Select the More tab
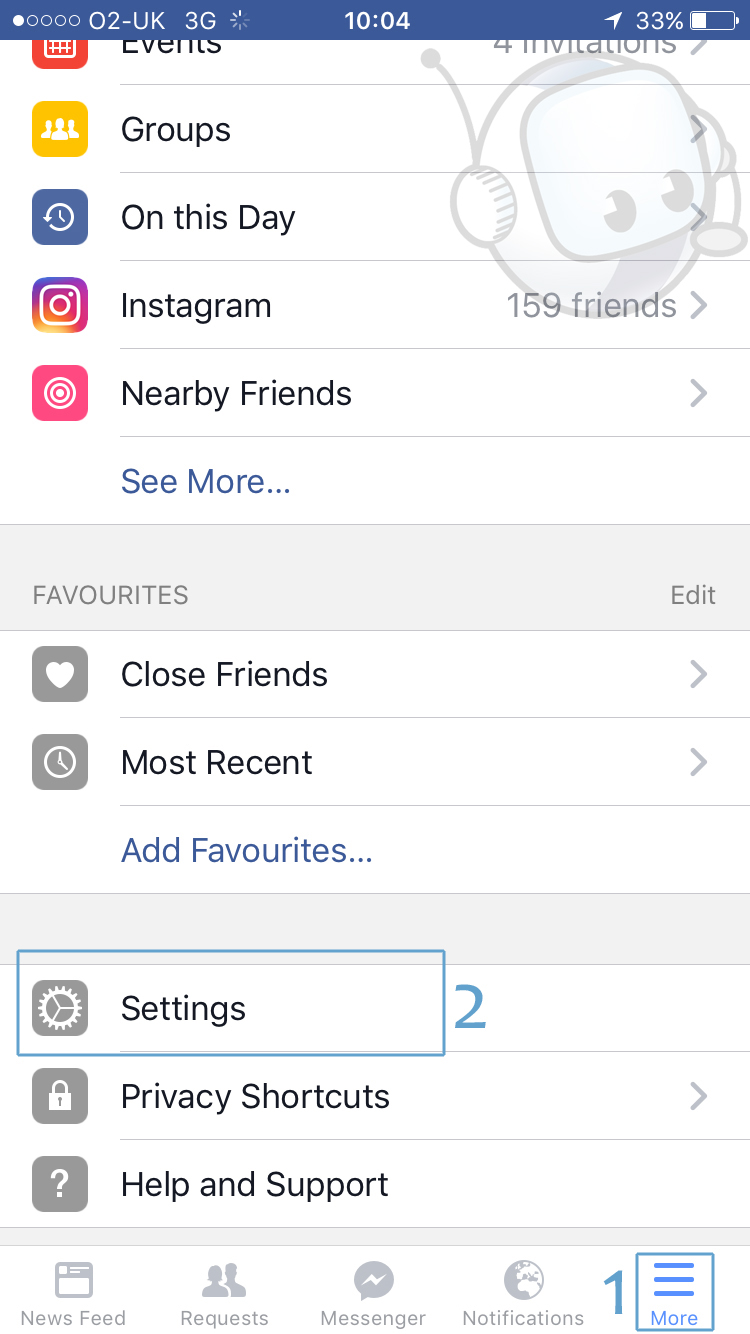Image resolution: width=750 pixels, height=1334 pixels. [674, 1294]
